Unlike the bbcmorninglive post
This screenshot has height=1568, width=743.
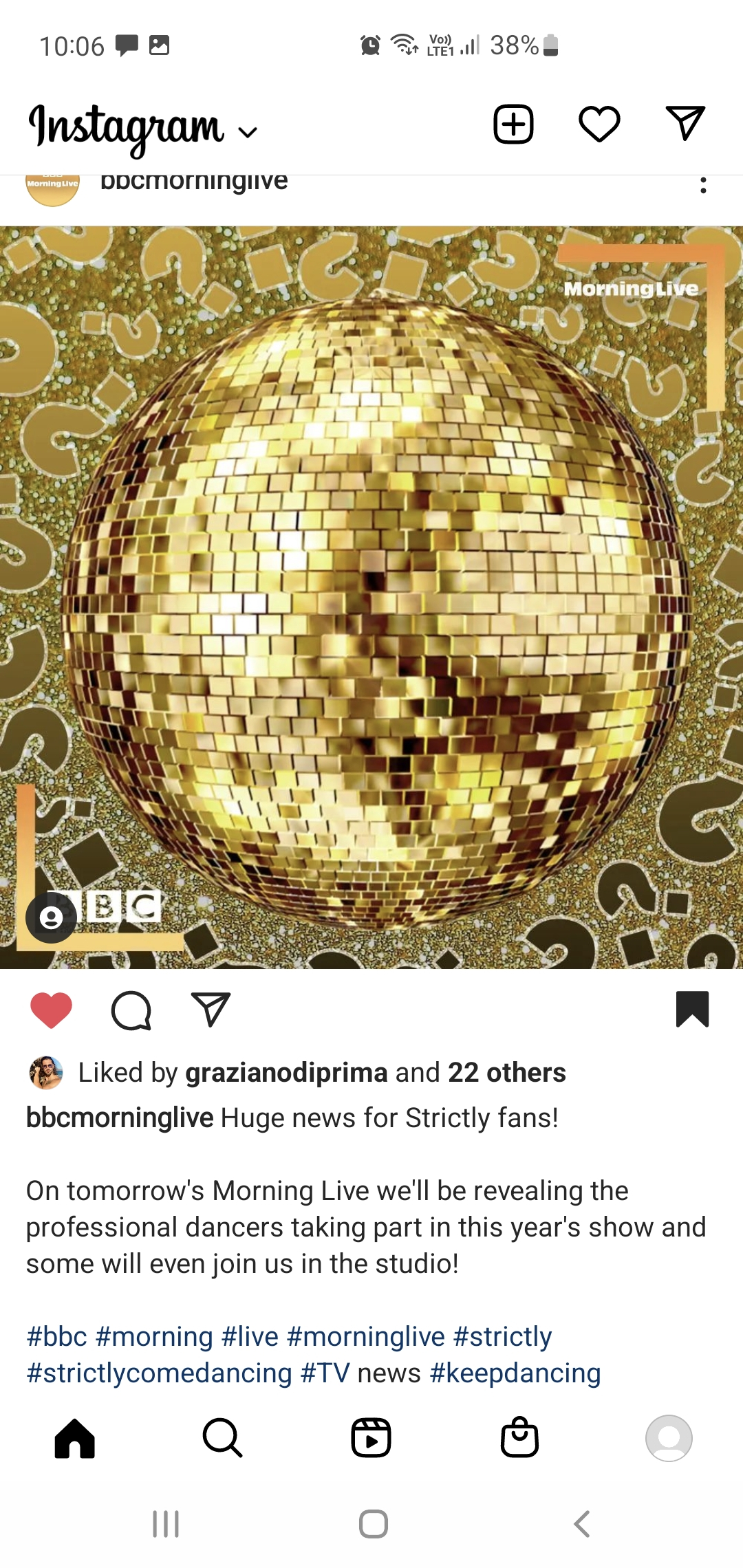click(52, 1010)
